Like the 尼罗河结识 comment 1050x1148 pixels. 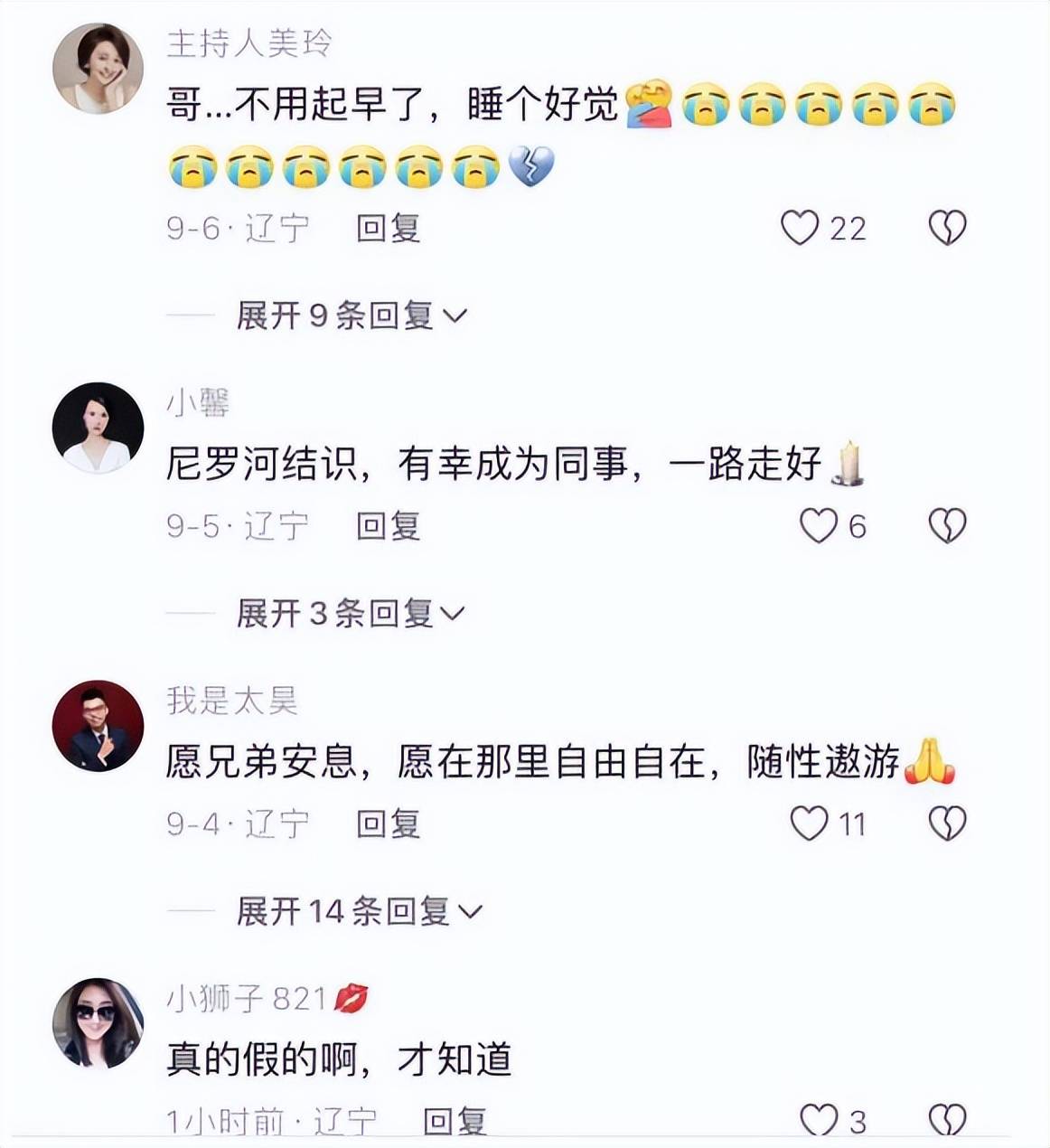point(819,526)
